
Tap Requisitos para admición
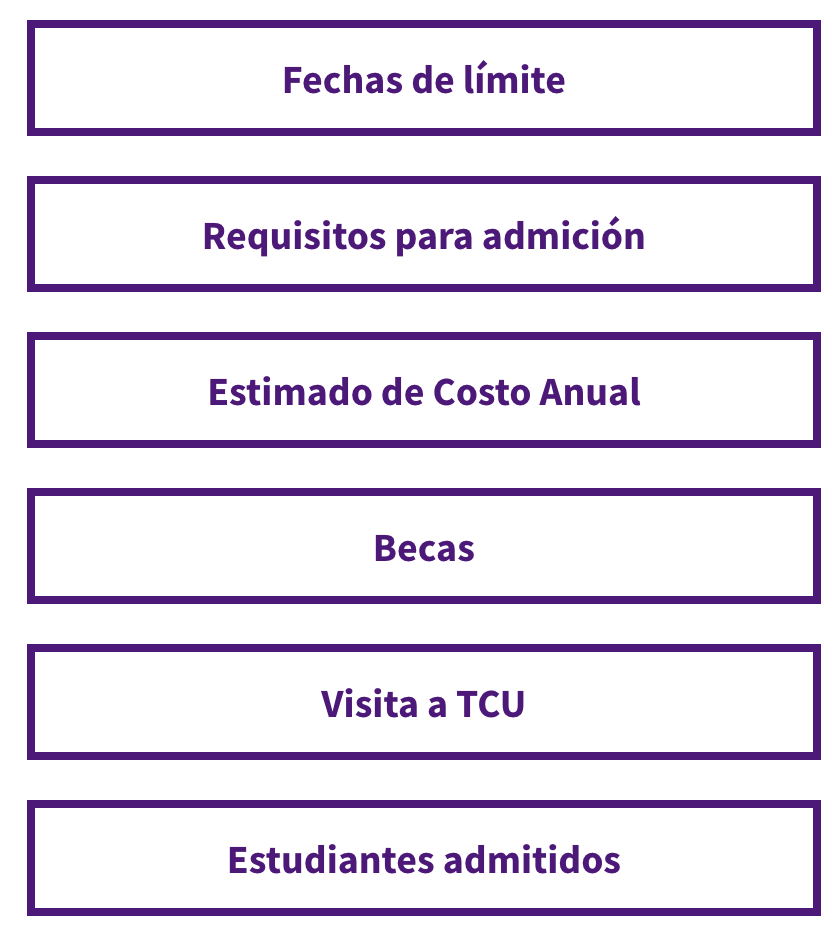pos(424,236)
